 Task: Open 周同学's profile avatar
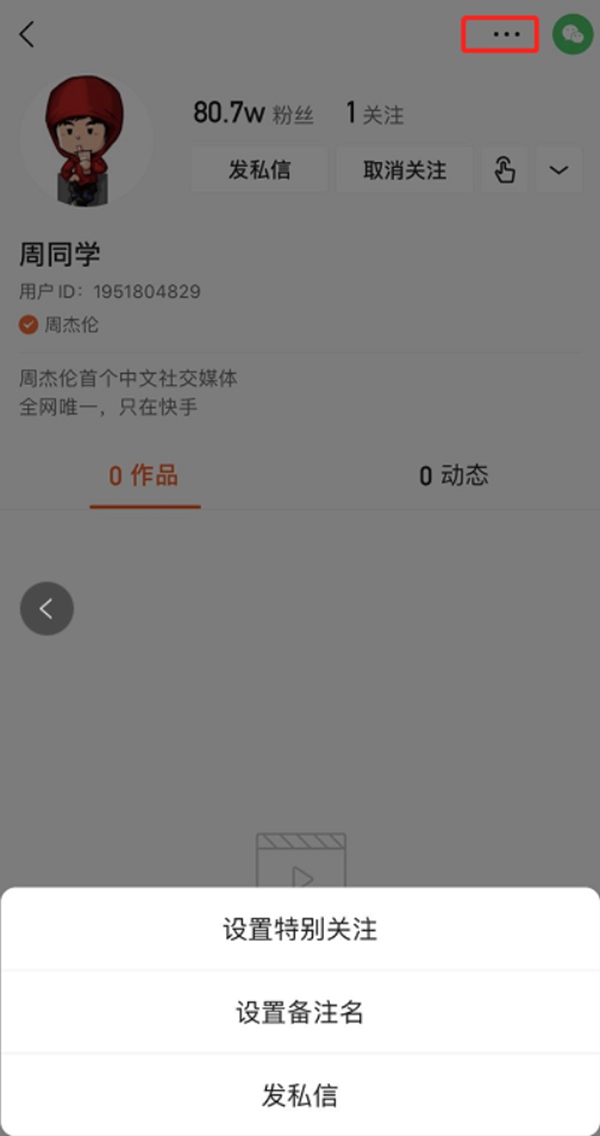(x=85, y=139)
